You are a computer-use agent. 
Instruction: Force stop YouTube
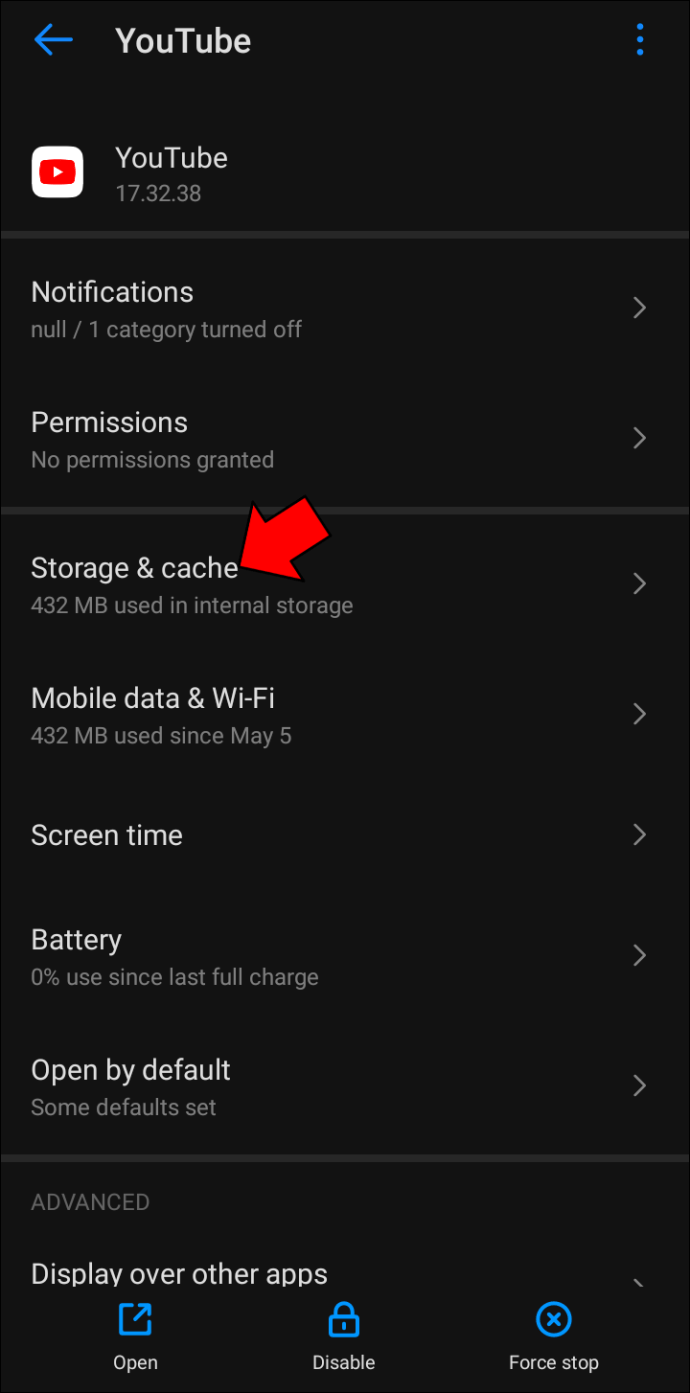tap(553, 1338)
